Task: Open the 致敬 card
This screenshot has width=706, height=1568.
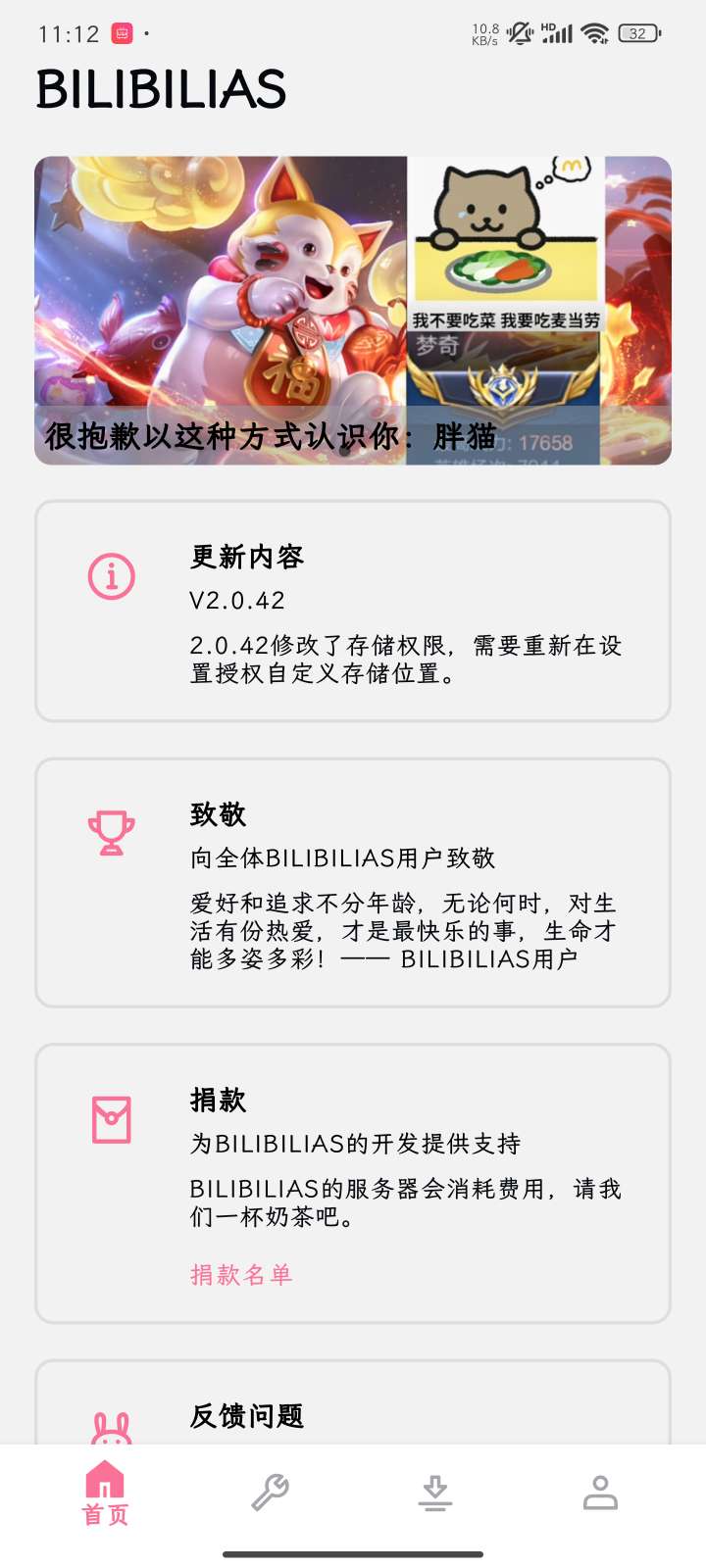Action: (x=353, y=882)
